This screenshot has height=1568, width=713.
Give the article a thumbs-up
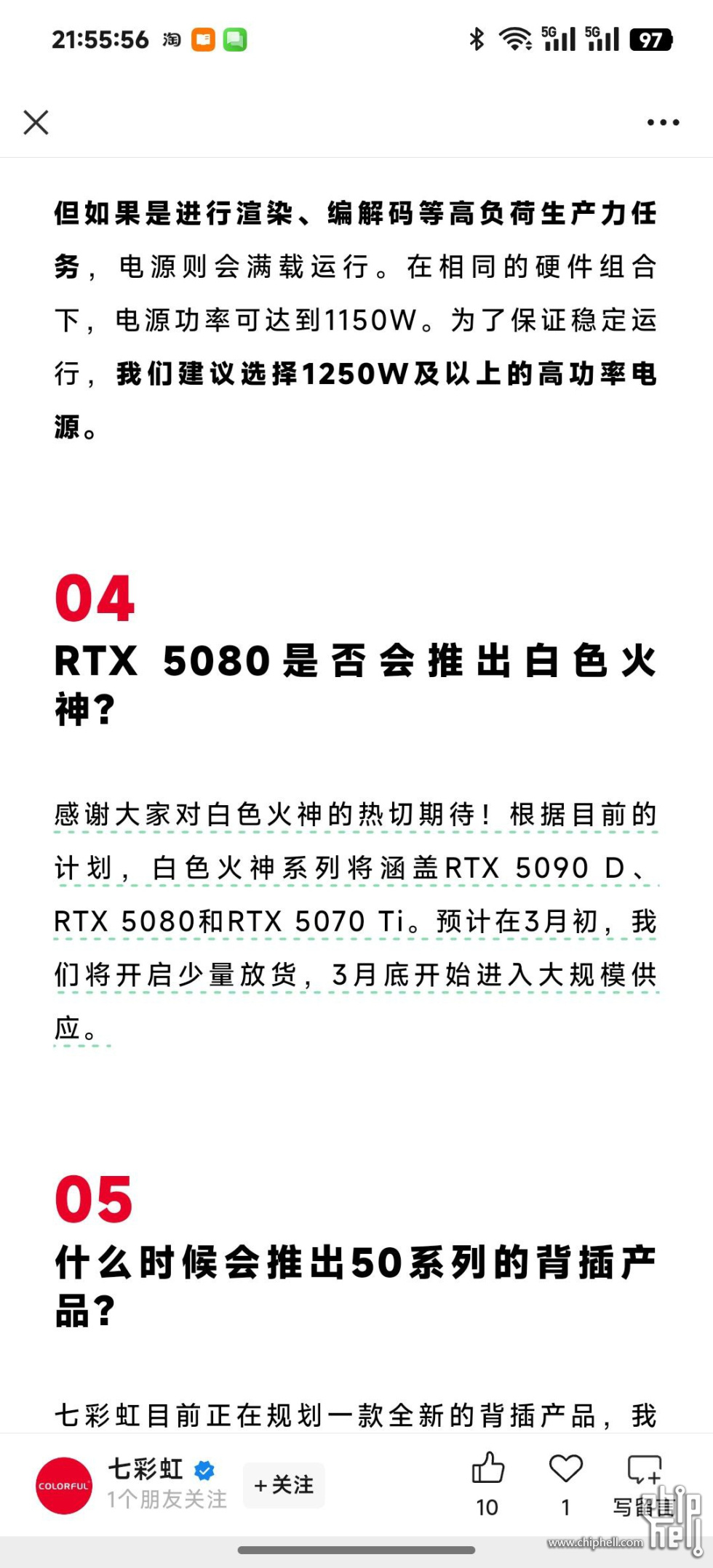(487, 1468)
